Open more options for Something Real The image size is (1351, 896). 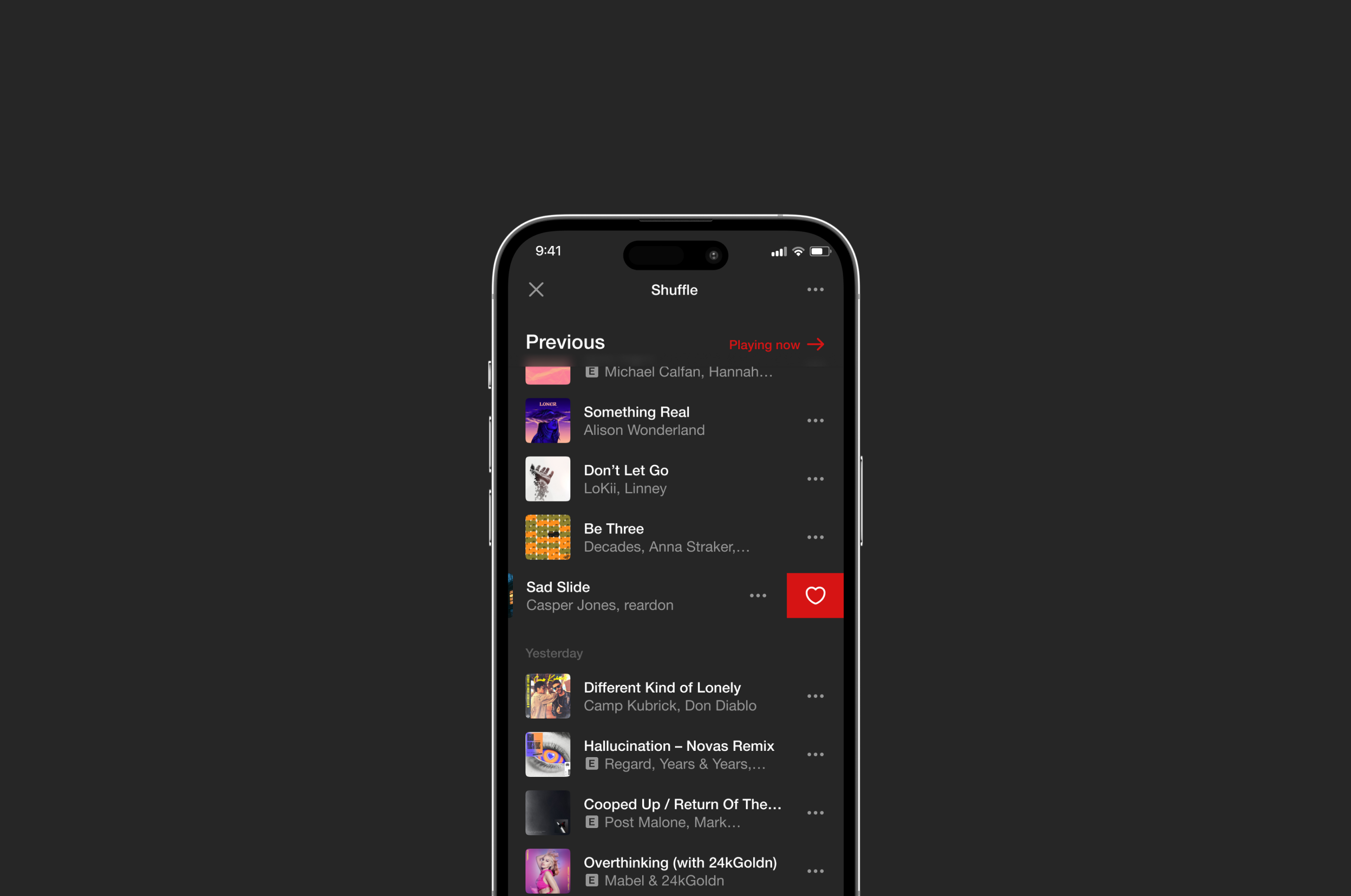[x=815, y=421]
